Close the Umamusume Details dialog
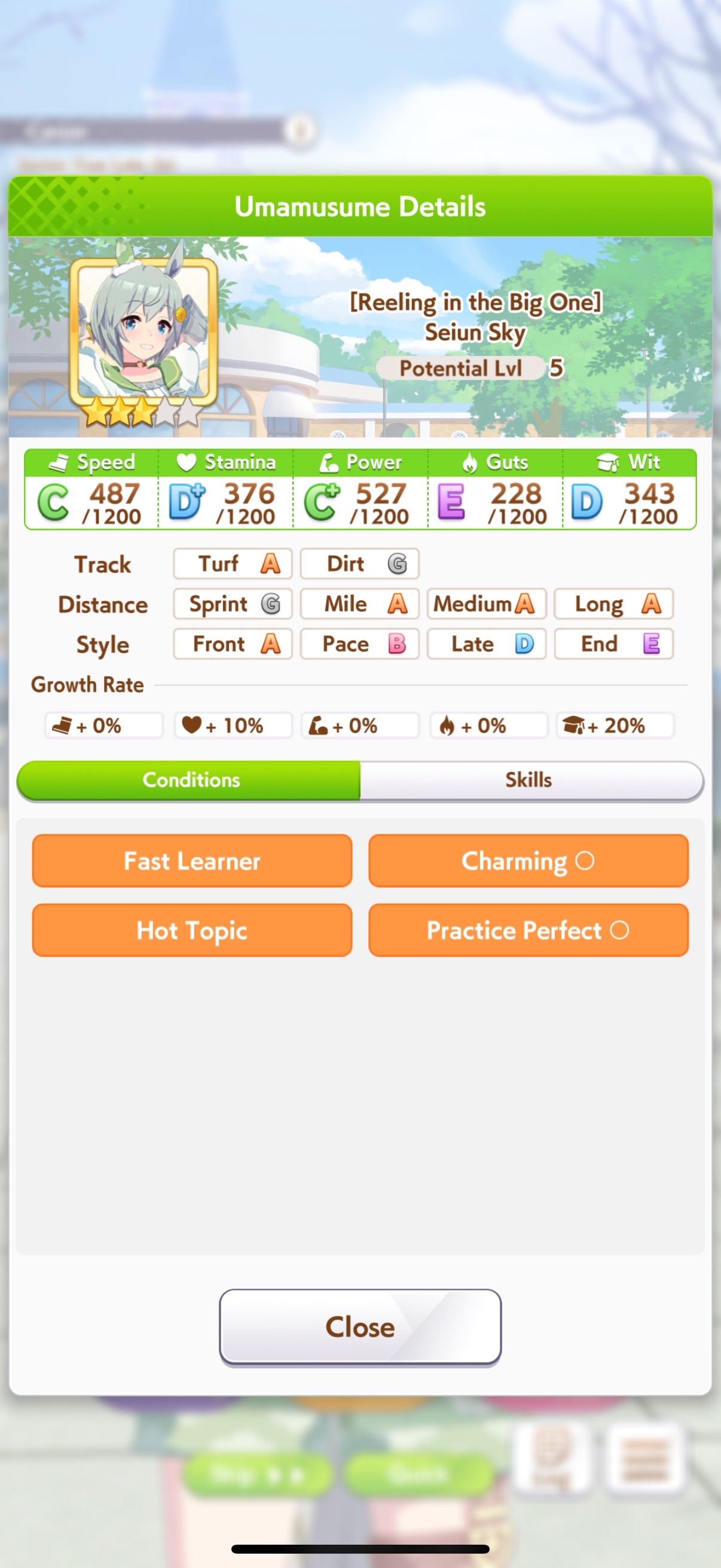Image resolution: width=721 pixels, height=1568 pixels. coord(360,1327)
